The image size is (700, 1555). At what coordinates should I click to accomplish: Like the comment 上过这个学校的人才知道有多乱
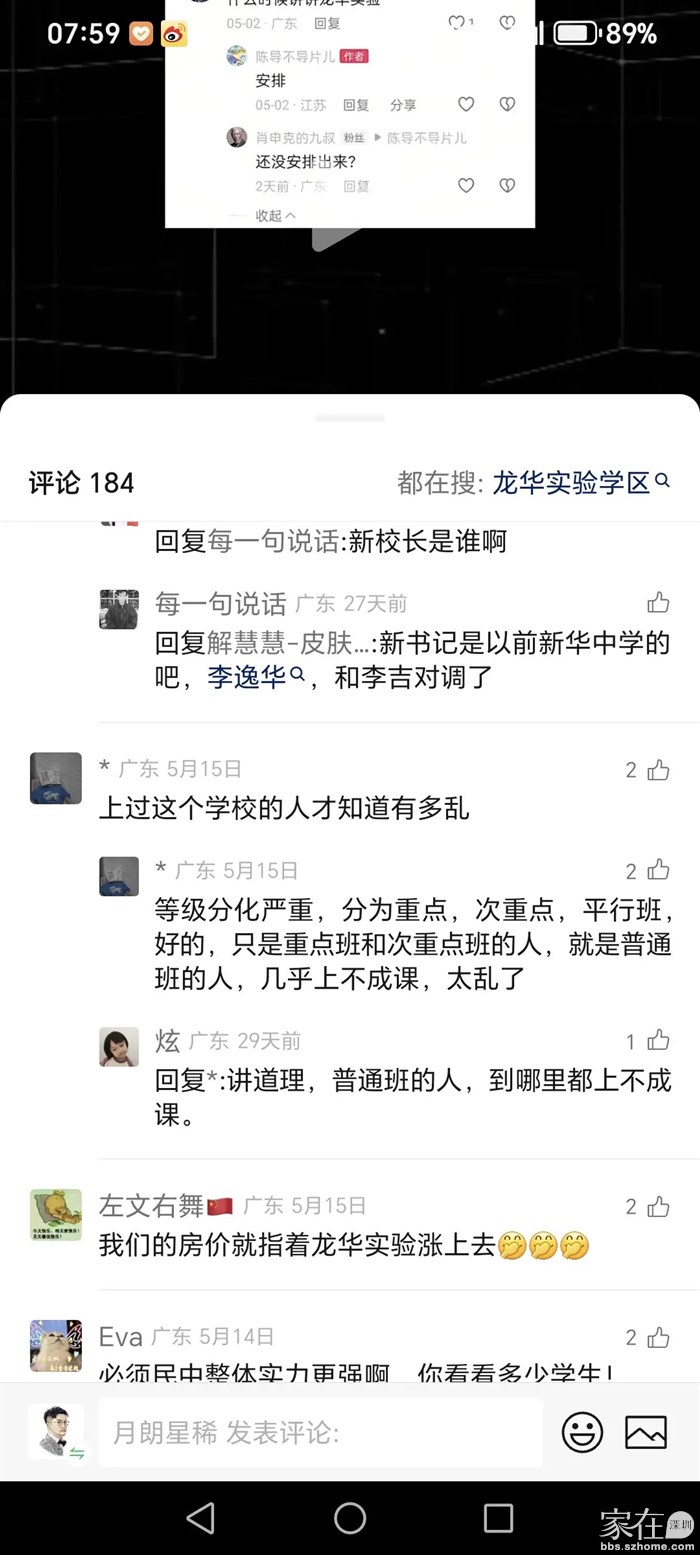coord(658,770)
